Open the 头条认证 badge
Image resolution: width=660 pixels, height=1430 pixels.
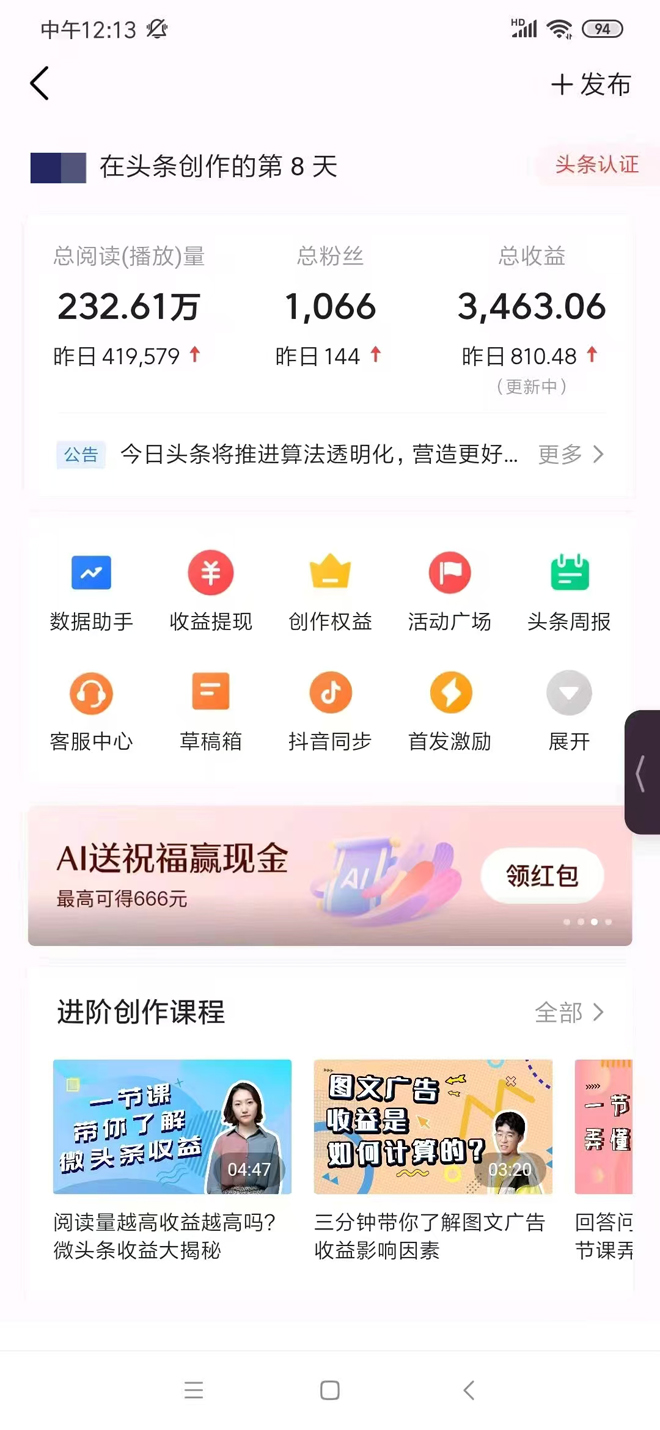[x=597, y=165]
